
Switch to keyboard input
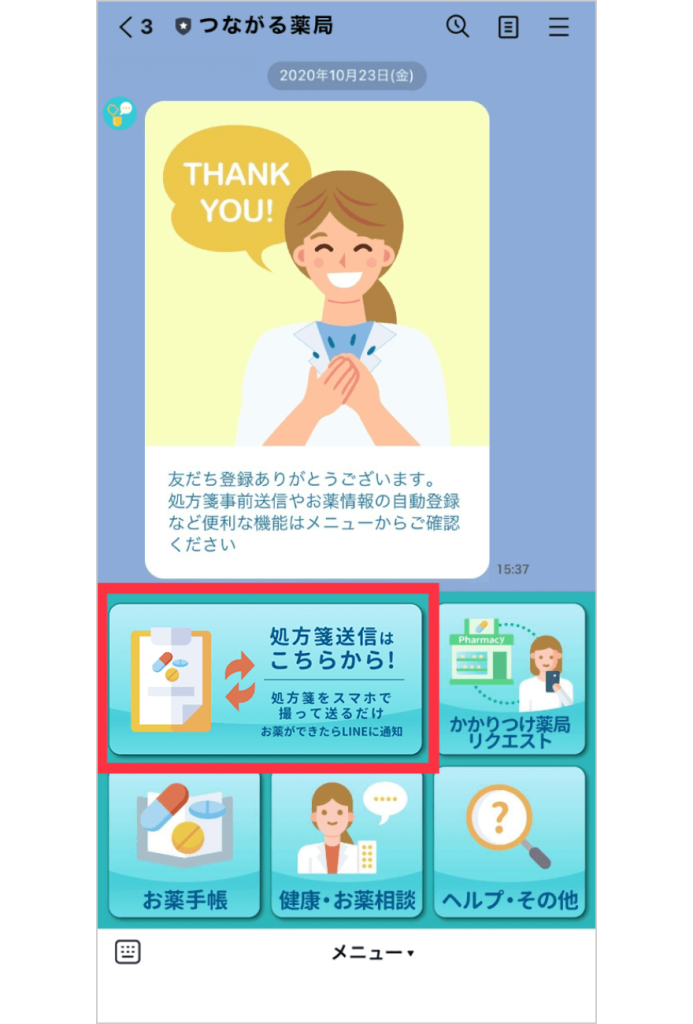point(128,952)
